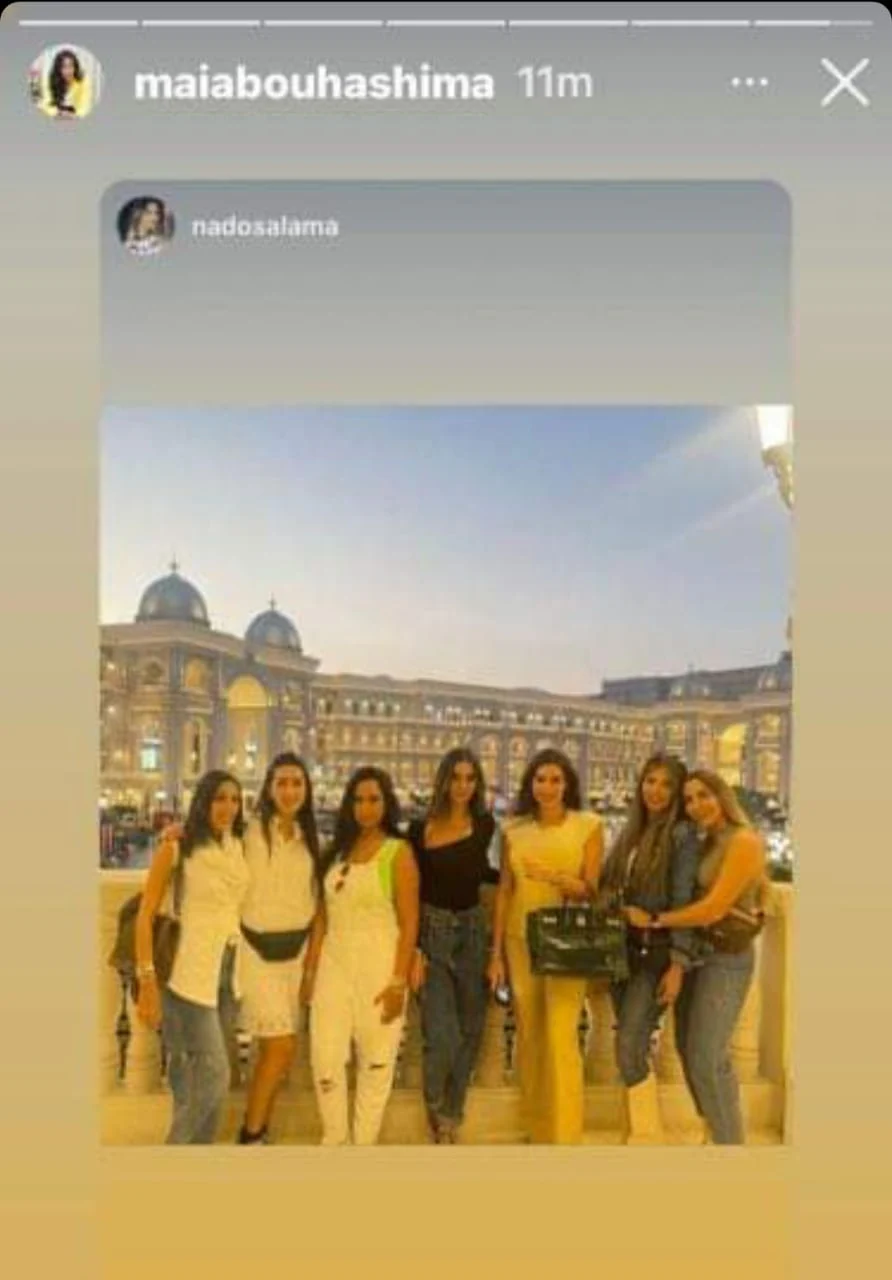The height and width of the screenshot is (1280, 892).
Task: Open the reshared nadosalama post
Action: coord(445,774)
